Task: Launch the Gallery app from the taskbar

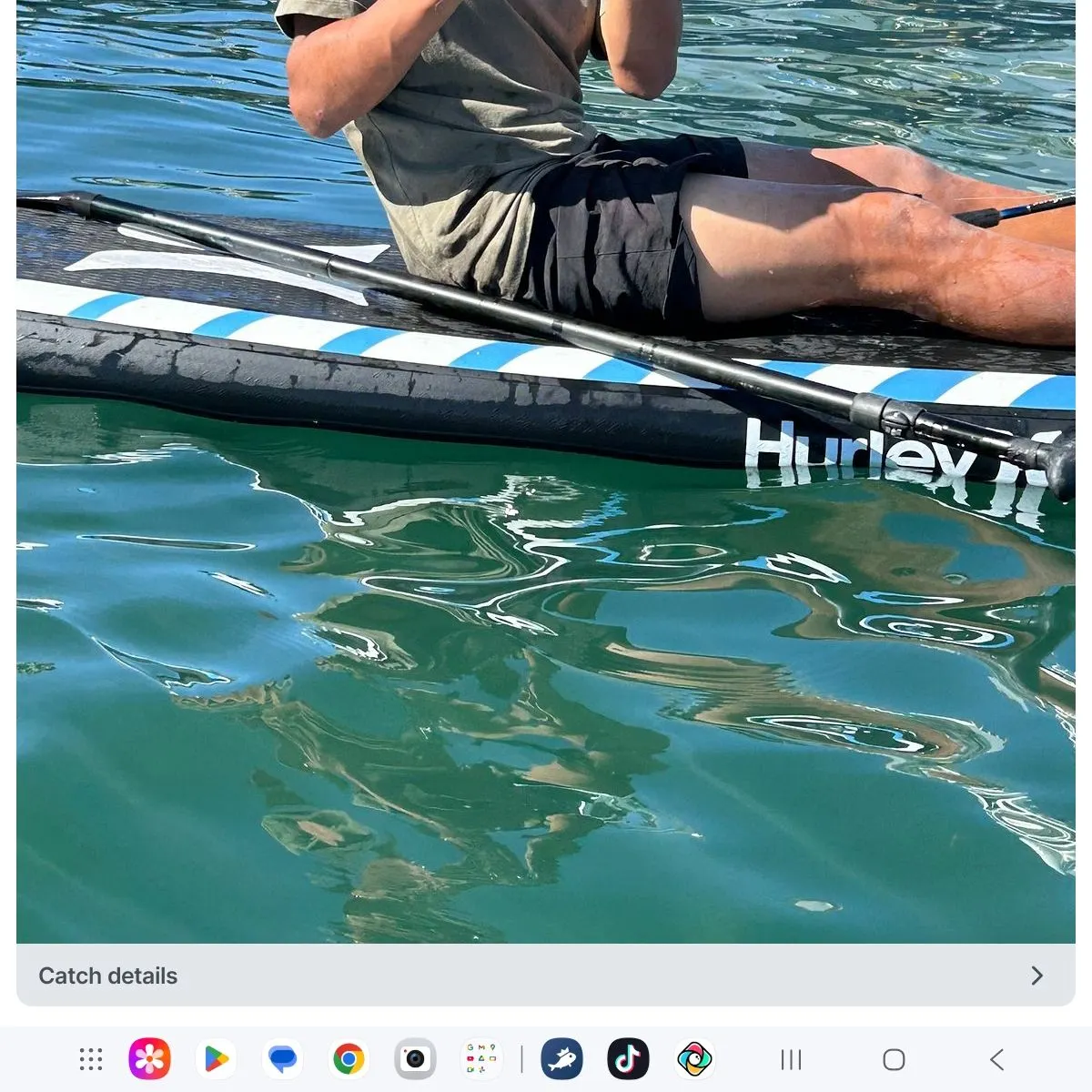Action: point(149,1059)
